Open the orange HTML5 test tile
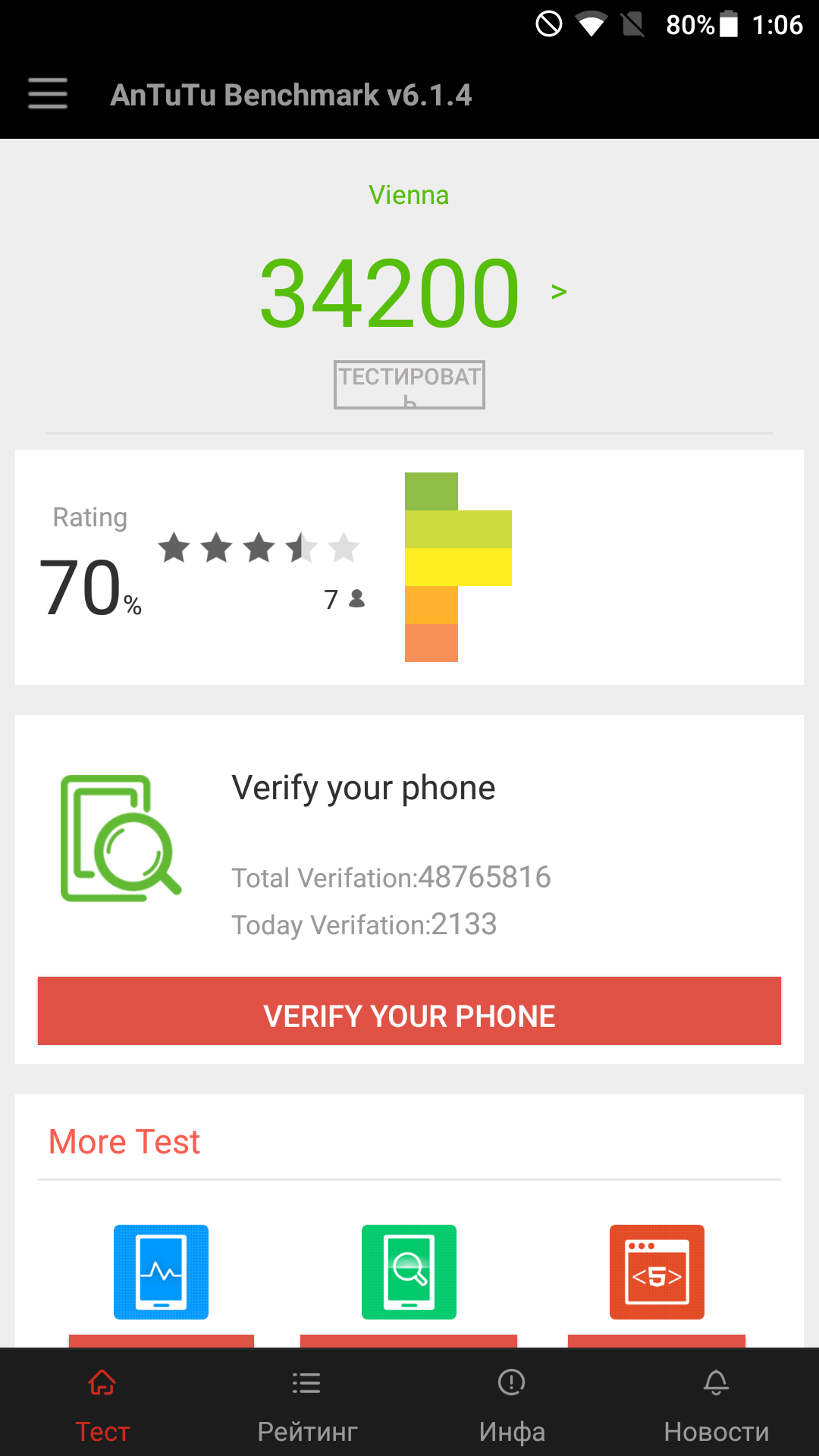The height and width of the screenshot is (1456, 819). (657, 1272)
